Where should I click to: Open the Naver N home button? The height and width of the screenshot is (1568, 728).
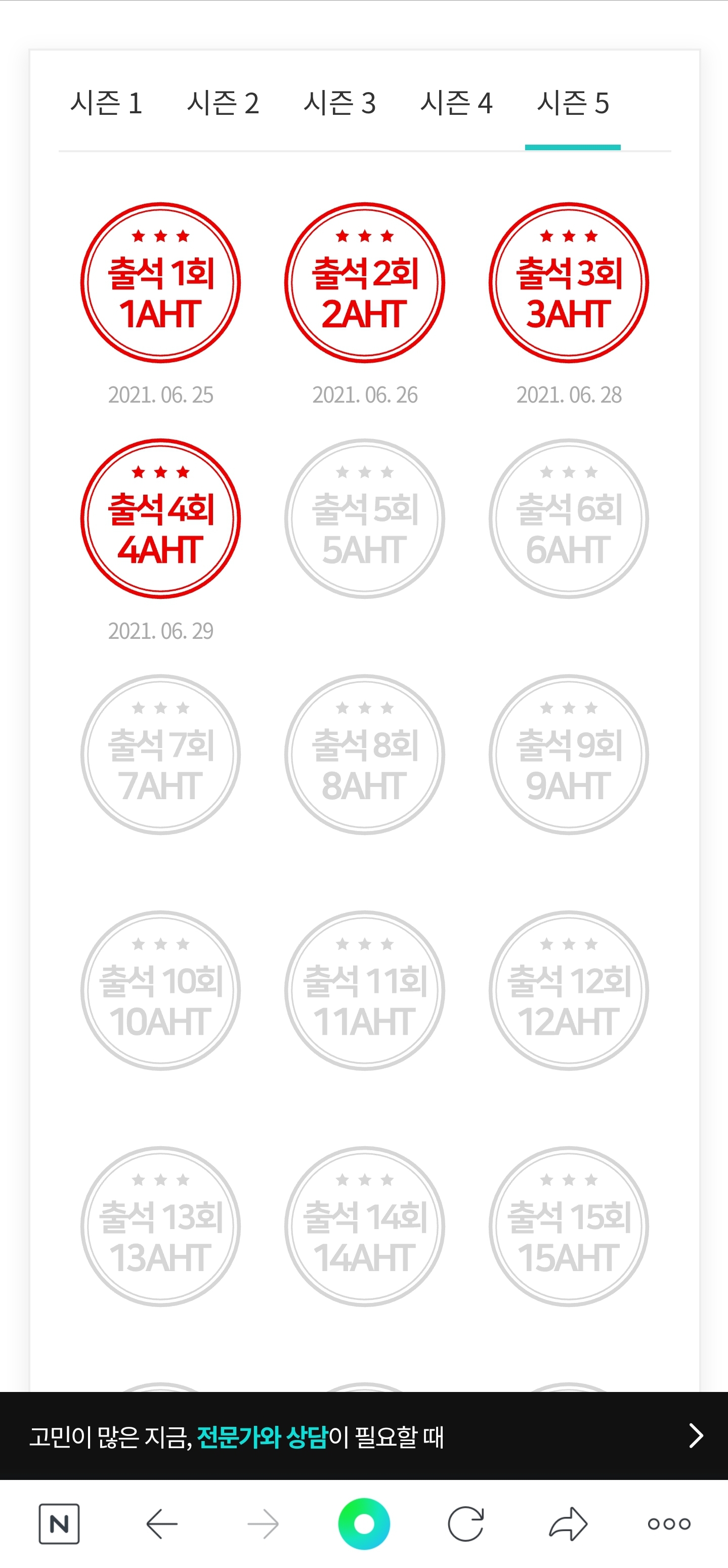pos(59,1523)
